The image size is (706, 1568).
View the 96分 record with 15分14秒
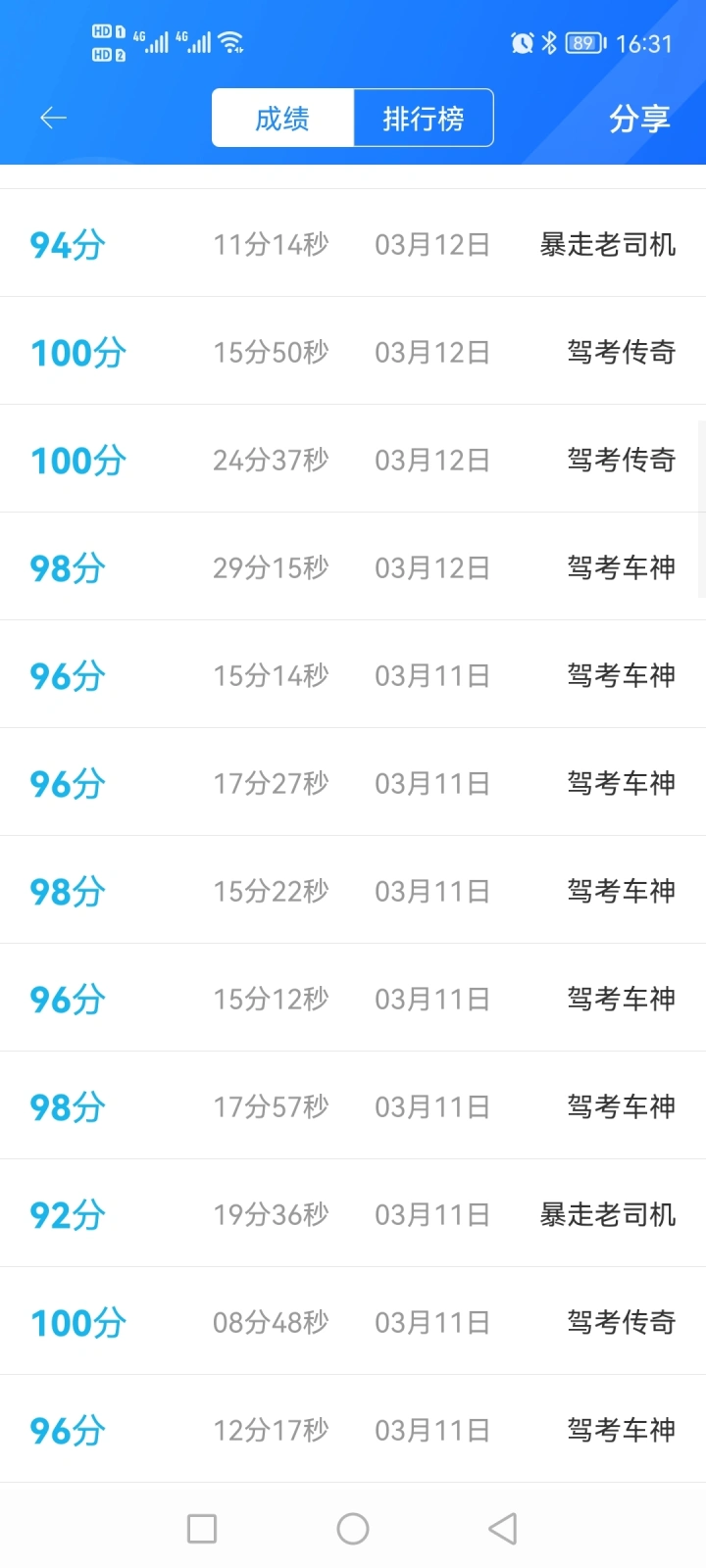(x=353, y=674)
